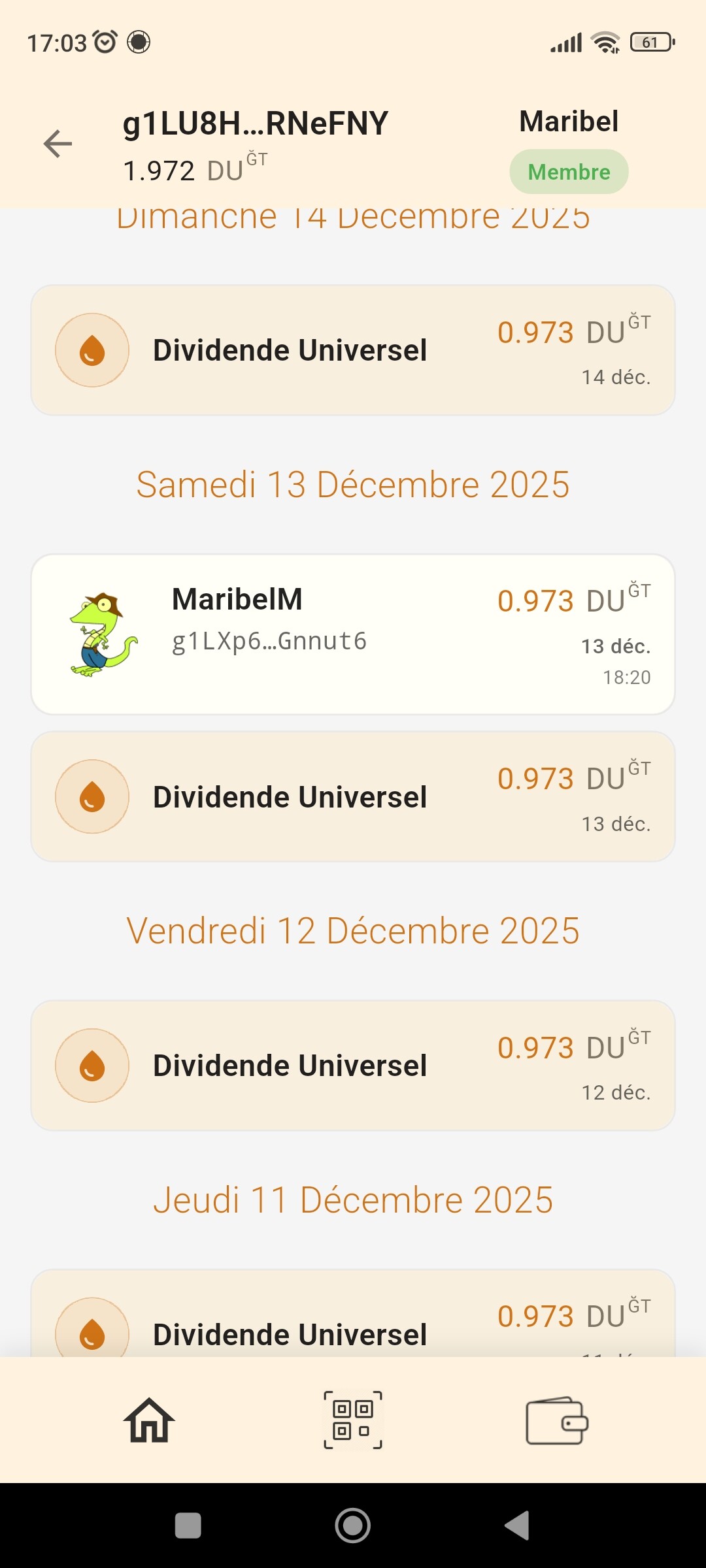Viewport: 706px width, 1568px height.
Task: Go to the home tab
Action: (x=149, y=1420)
